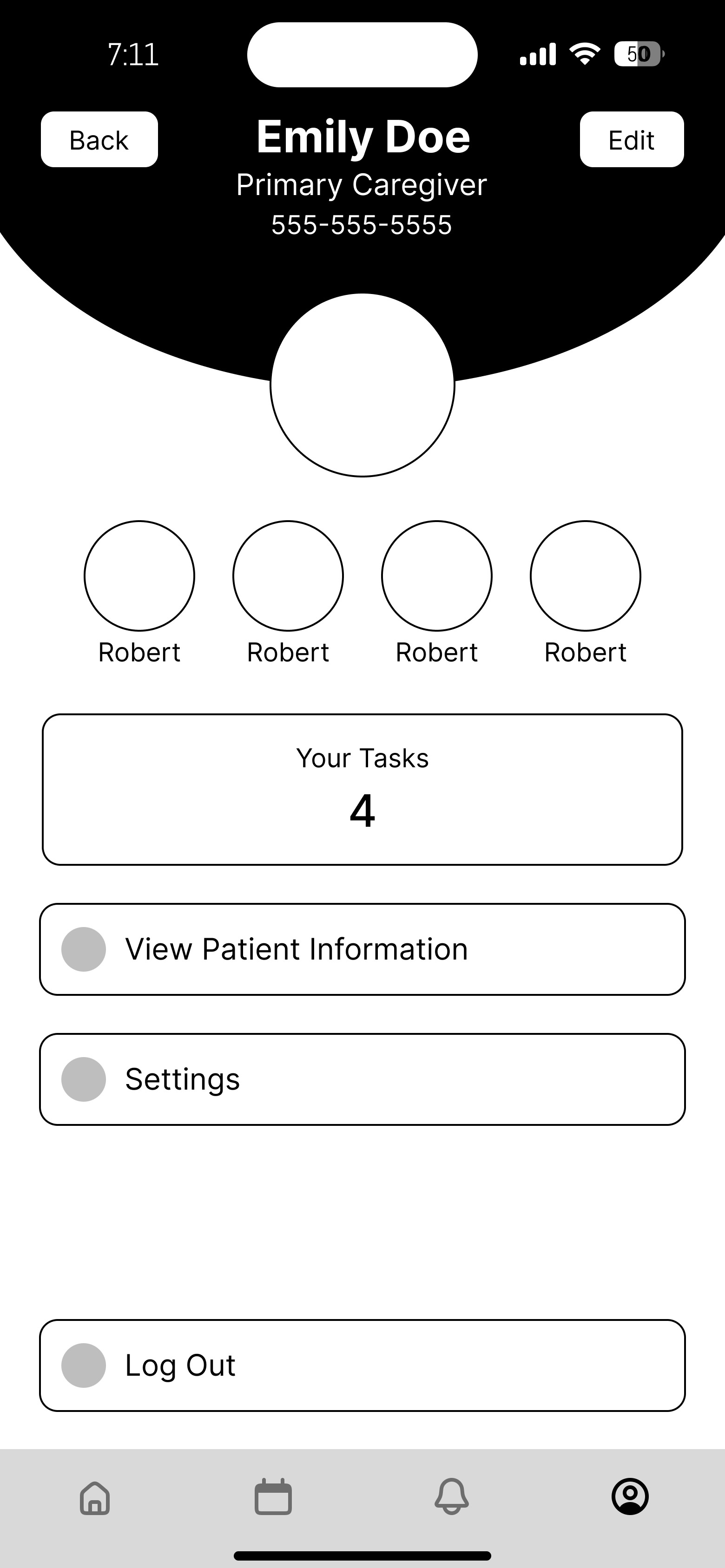Open View Patient Information

tap(362, 949)
